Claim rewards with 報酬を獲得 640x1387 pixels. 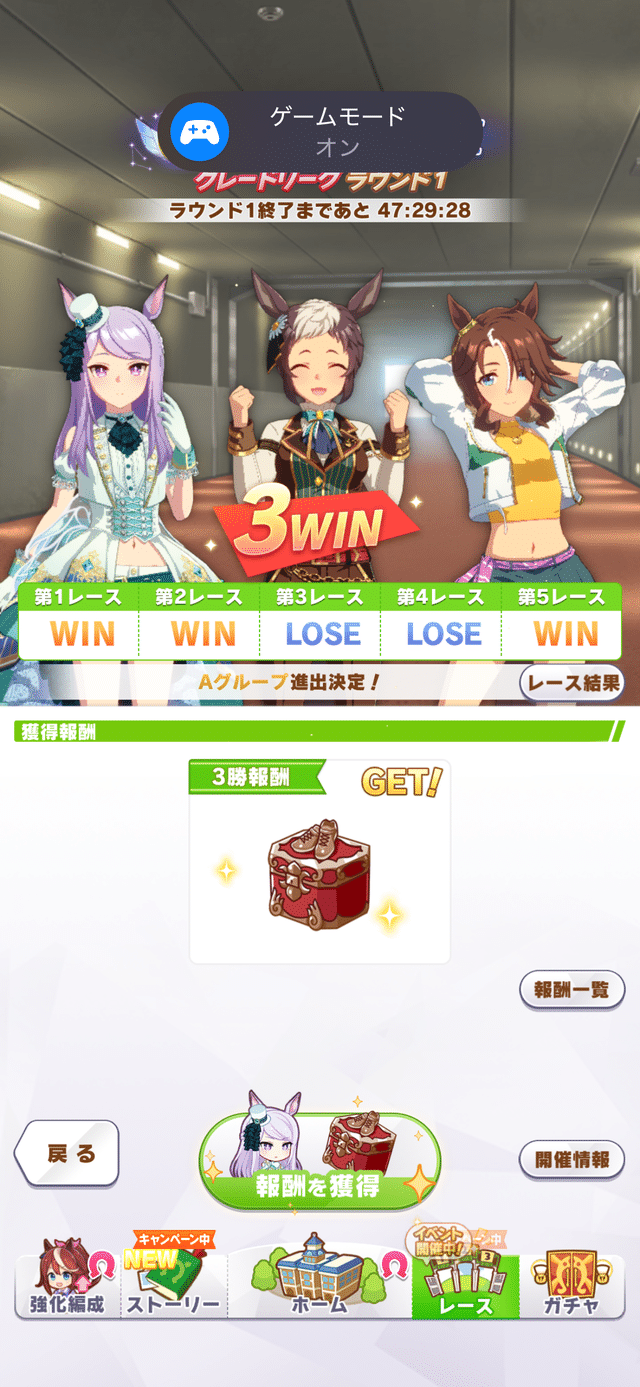[319, 1160]
